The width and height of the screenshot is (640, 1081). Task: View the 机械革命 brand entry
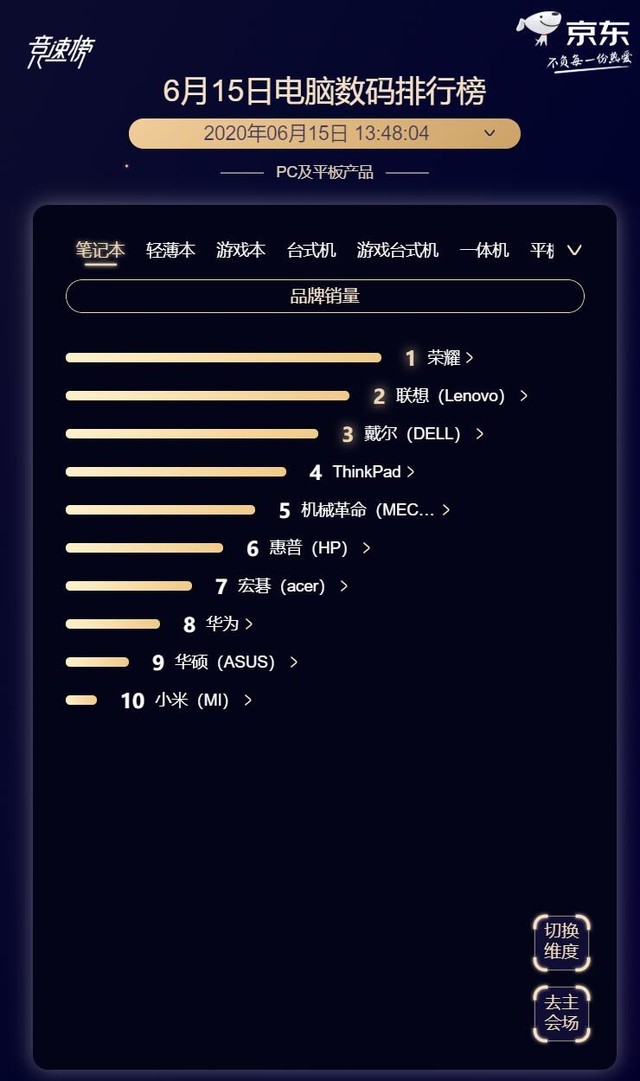tap(369, 510)
